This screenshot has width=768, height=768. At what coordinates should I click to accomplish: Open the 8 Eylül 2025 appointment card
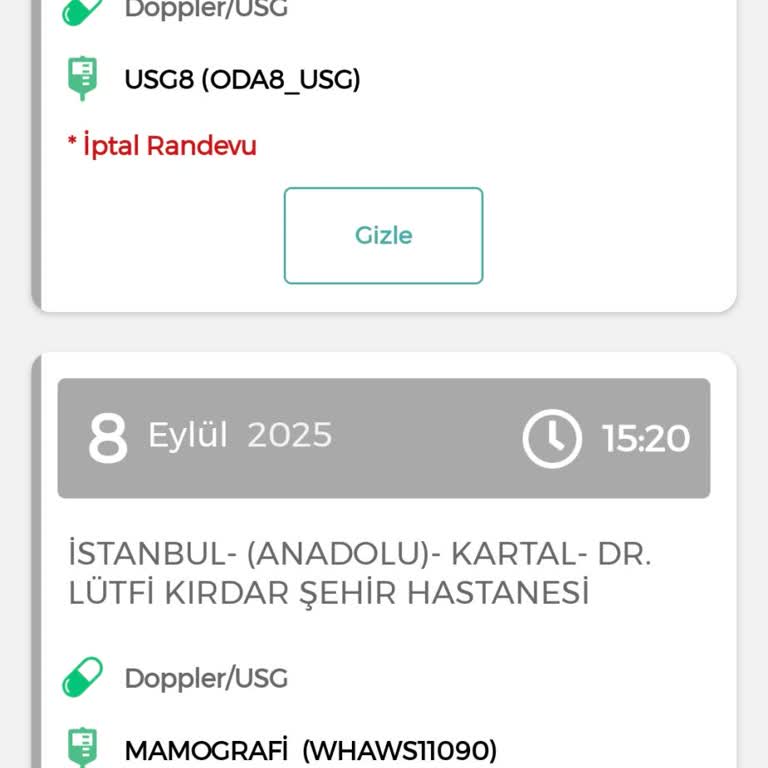(383, 438)
